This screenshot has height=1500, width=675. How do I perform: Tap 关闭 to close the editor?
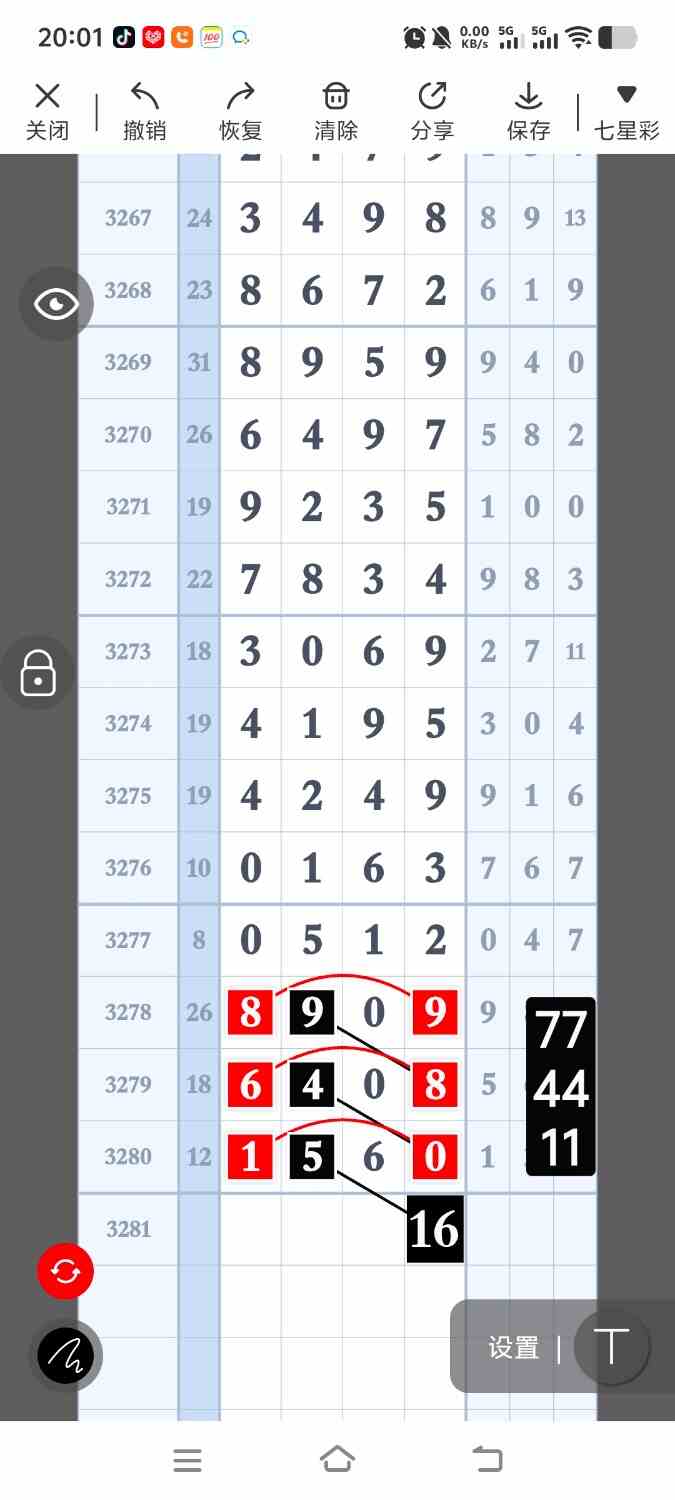pos(47,111)
